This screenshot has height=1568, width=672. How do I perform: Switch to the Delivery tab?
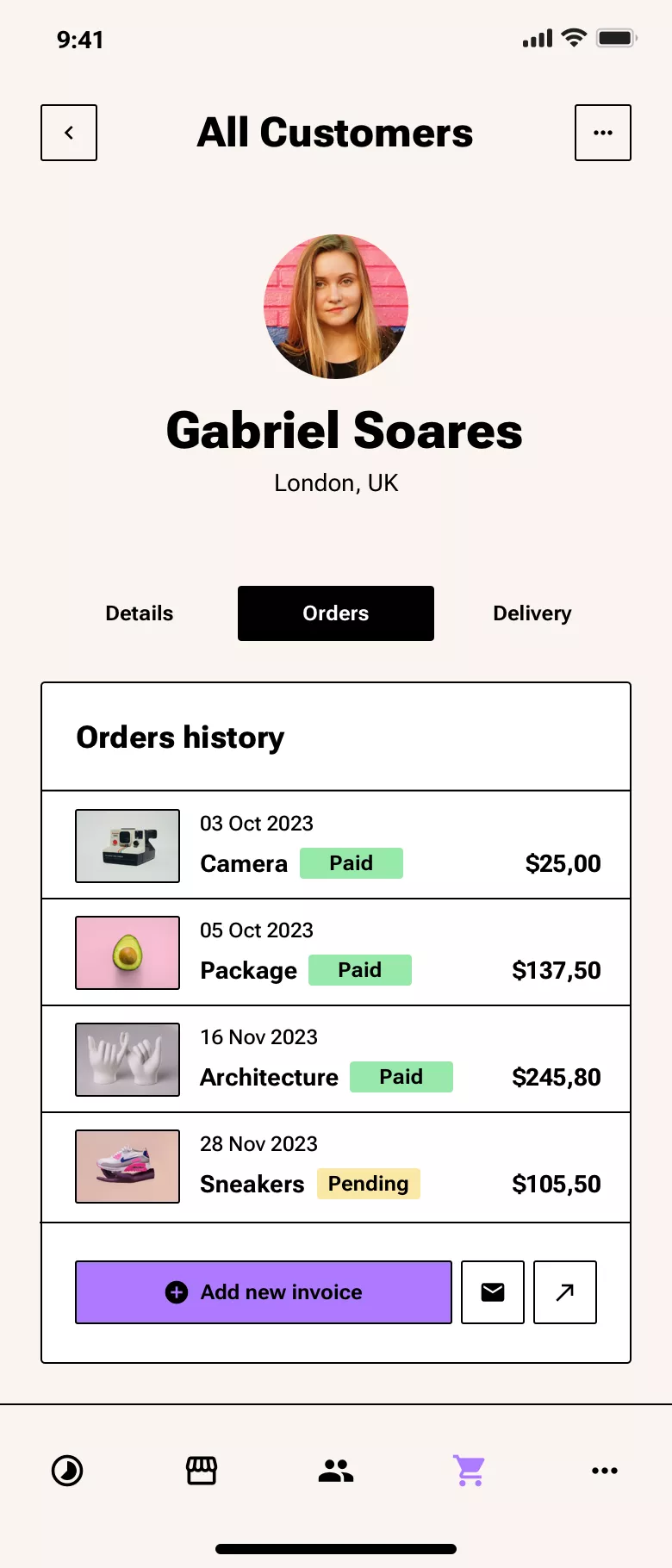pyautogui.click(x=532, y=613)
